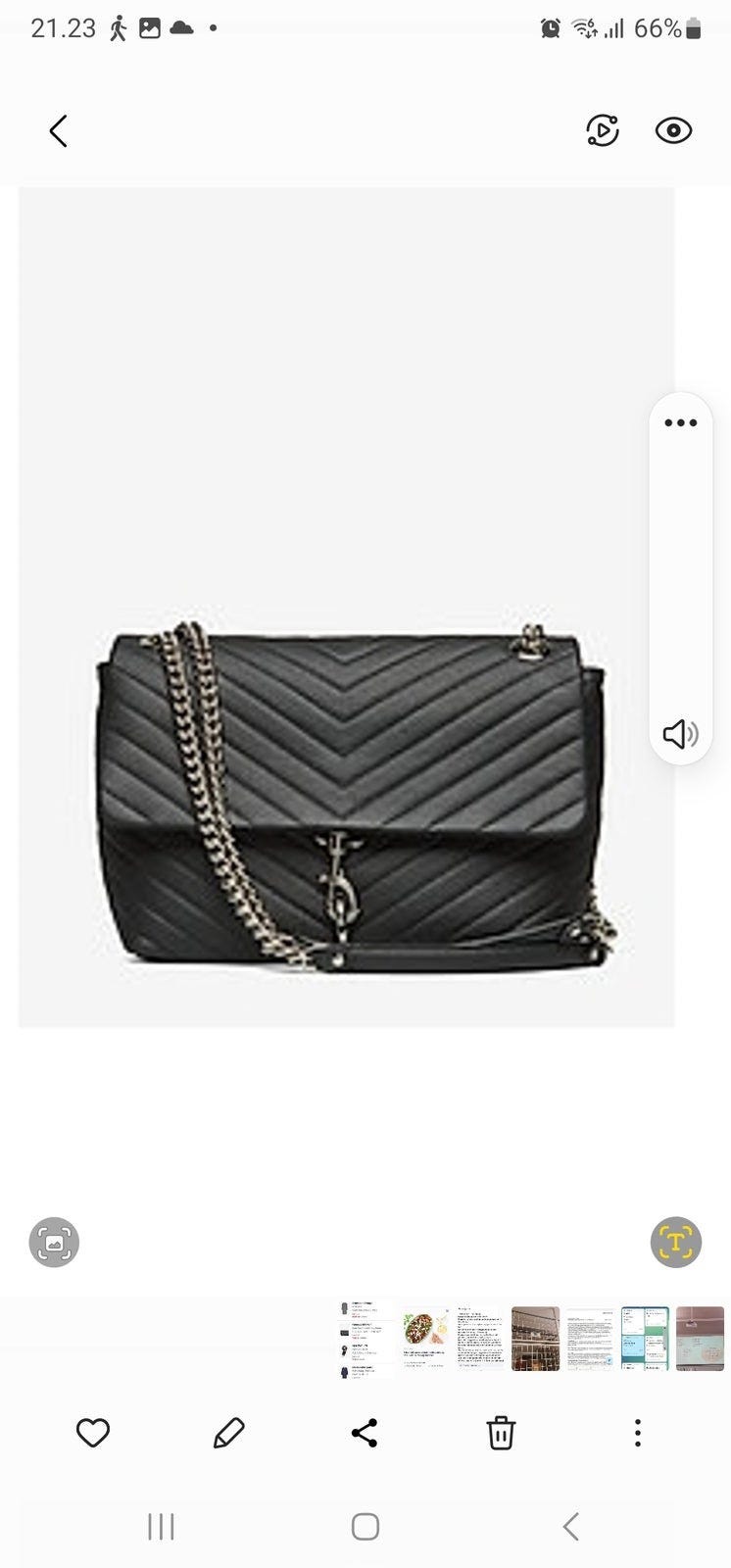Open the last thumbnail in the filmstrip
The height and width of the screenshot is (1568, 731).
pos(701,1339)
